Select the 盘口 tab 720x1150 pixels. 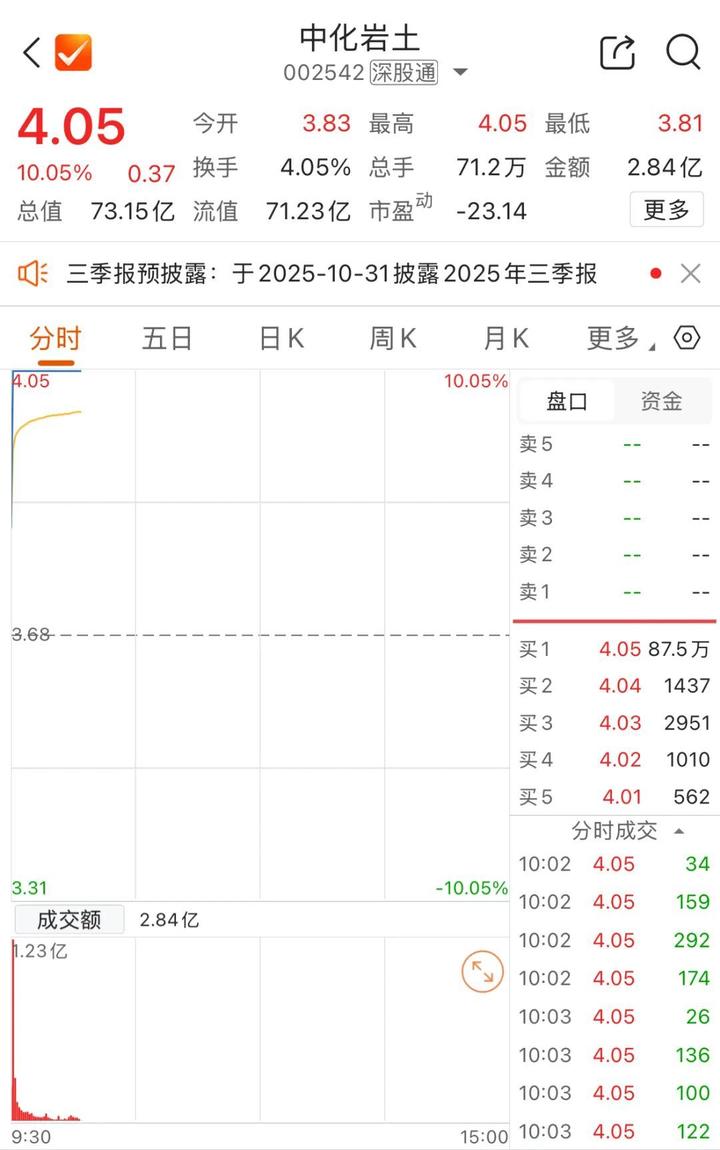(567, 401)
